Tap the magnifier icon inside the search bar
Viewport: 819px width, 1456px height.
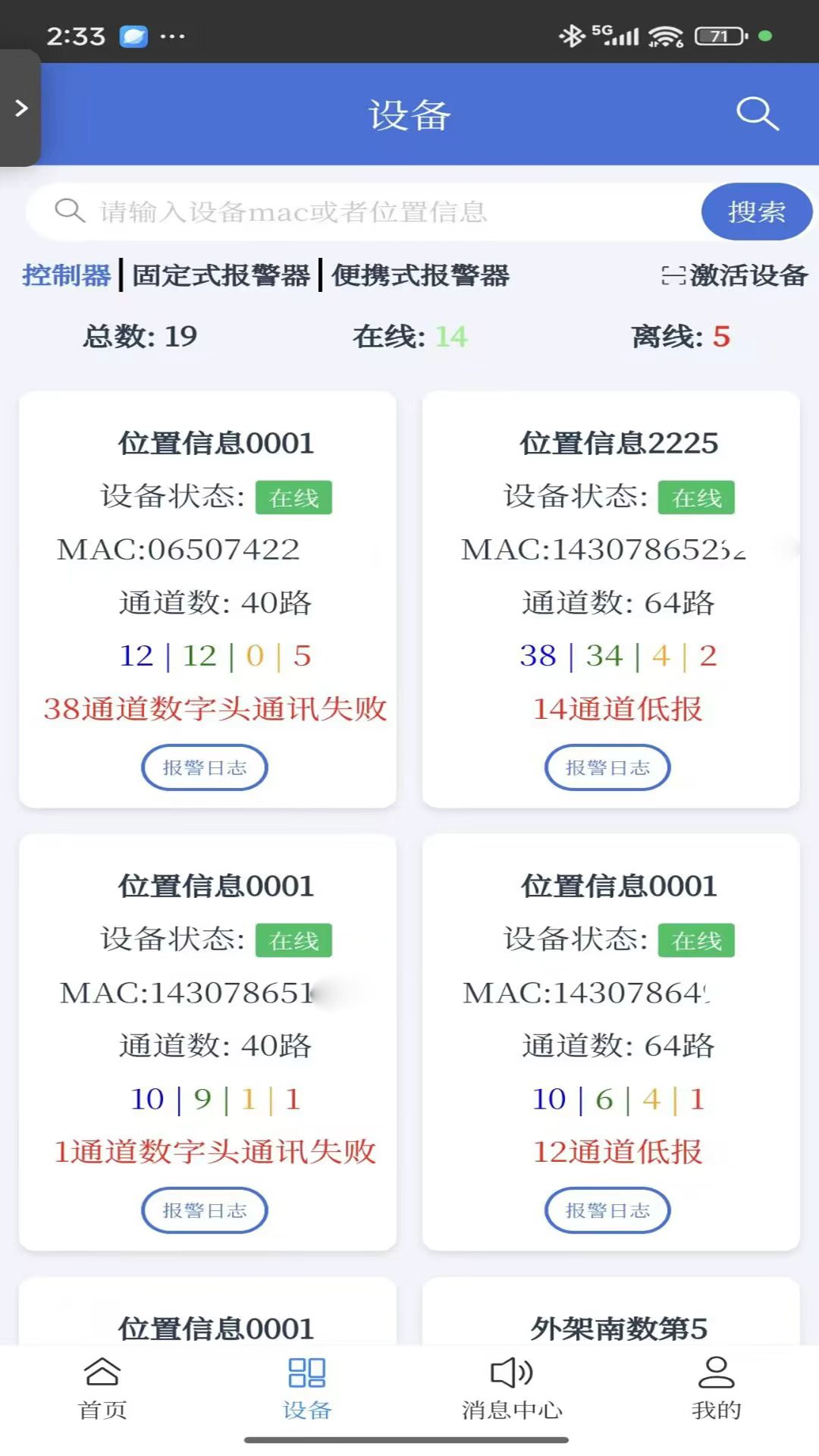coord(70,211)
